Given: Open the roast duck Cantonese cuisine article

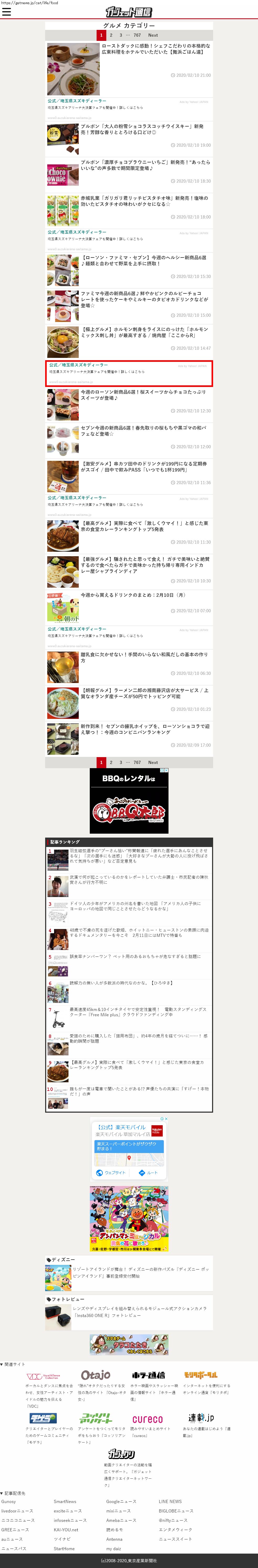Looking at the screenshot, I should click(x=156, y=49).
